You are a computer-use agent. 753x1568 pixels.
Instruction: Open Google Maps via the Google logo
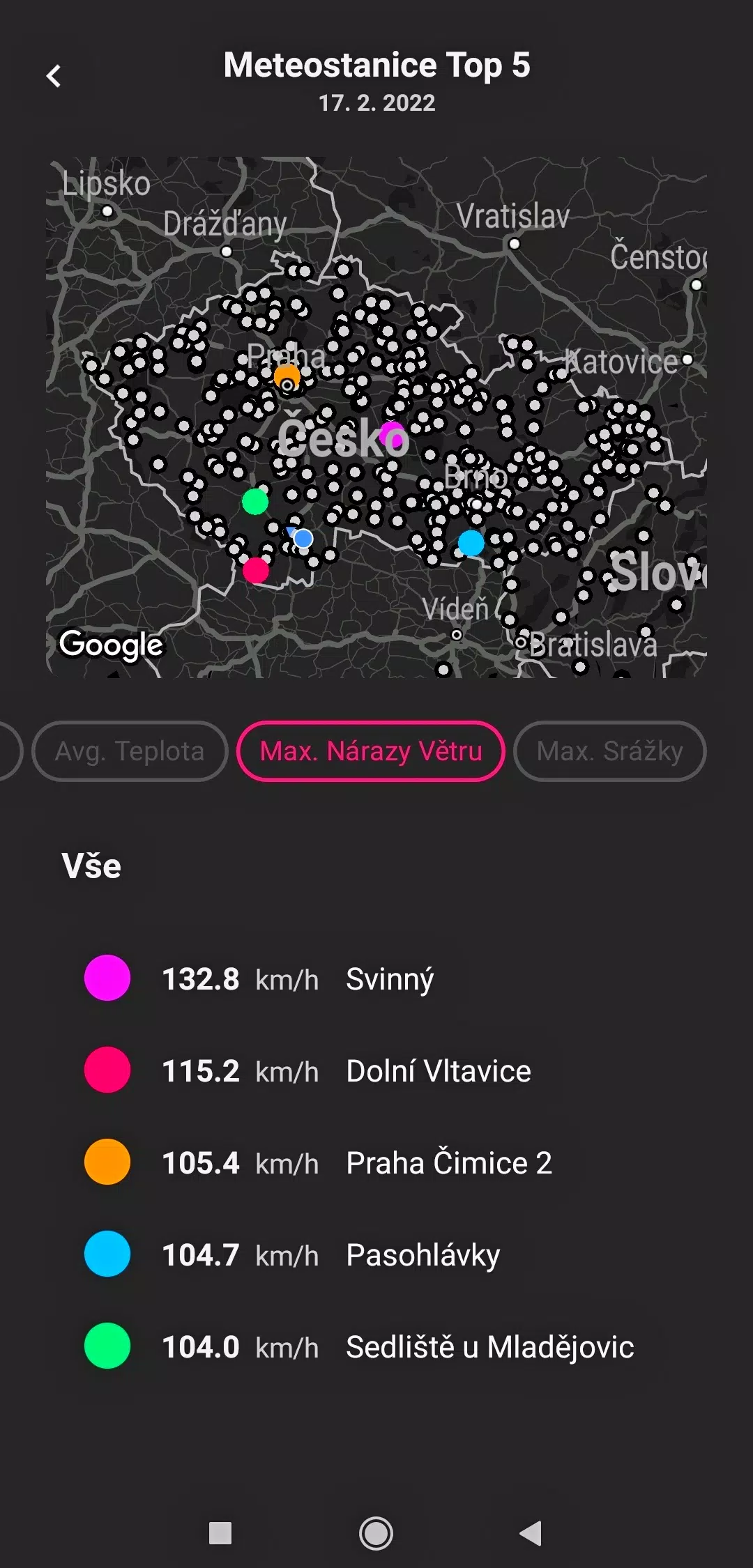[111, 644]
